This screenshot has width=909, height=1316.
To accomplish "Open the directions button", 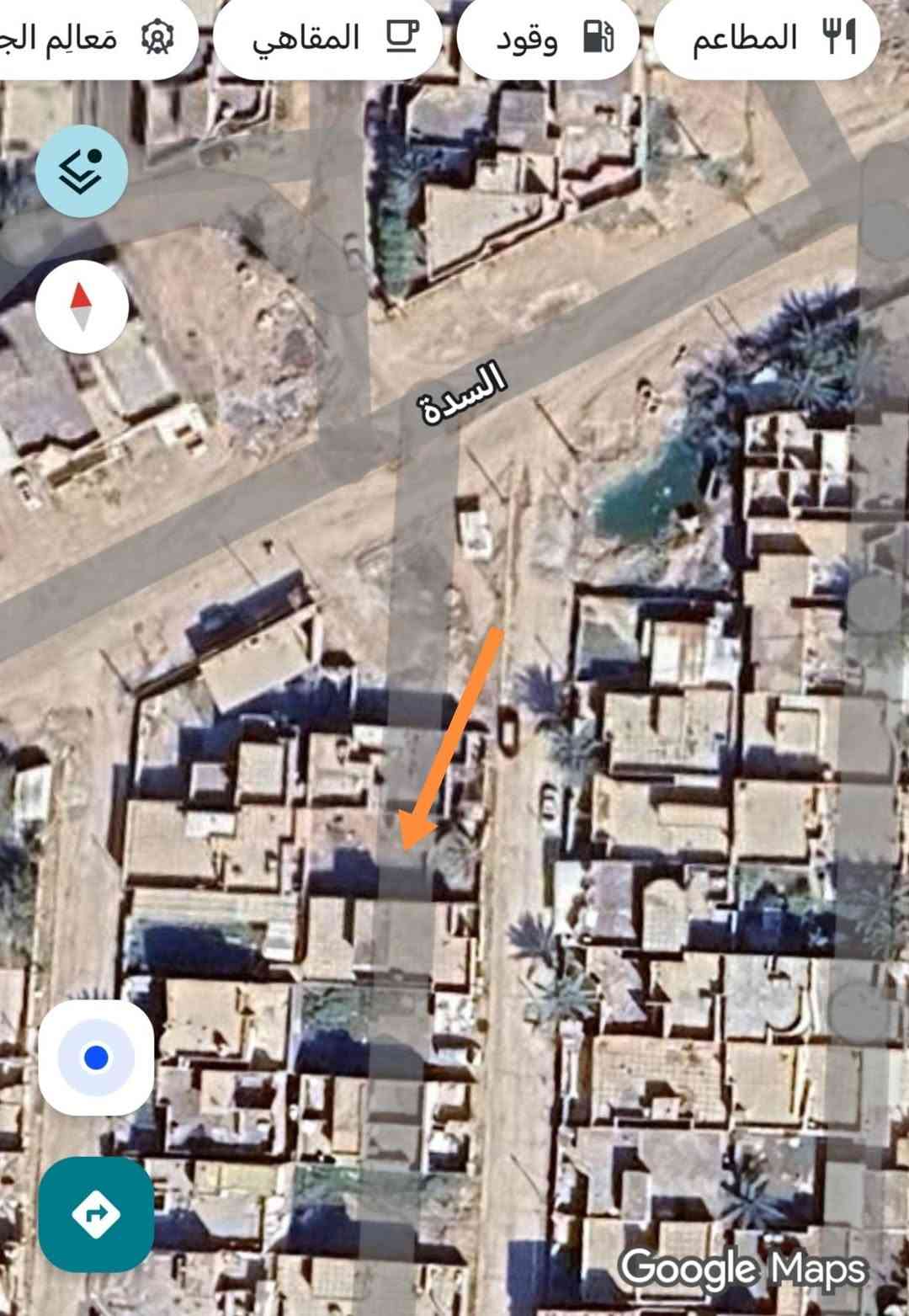I will [x=96, y=1213].
